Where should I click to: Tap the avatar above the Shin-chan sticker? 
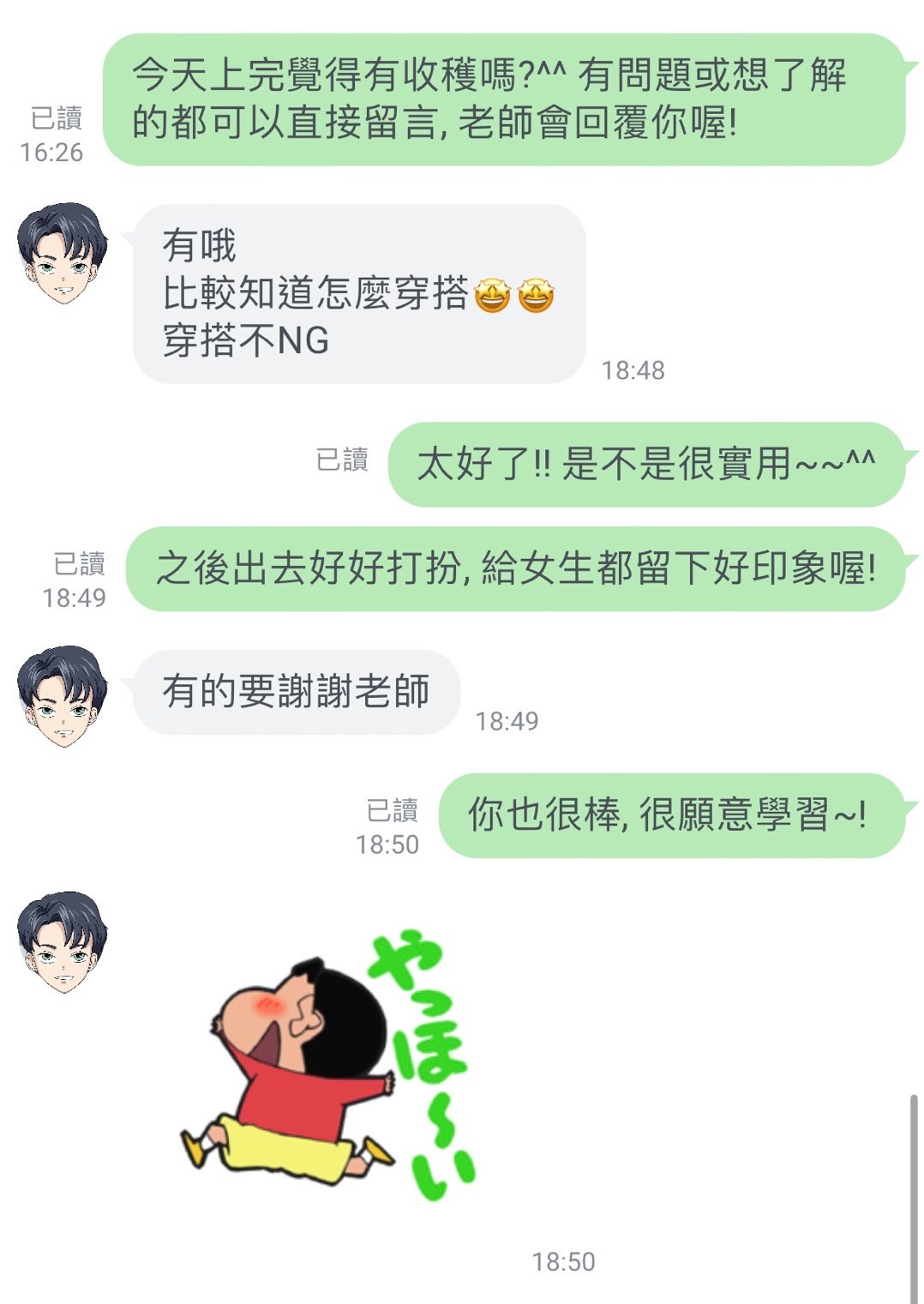(62, 941)
